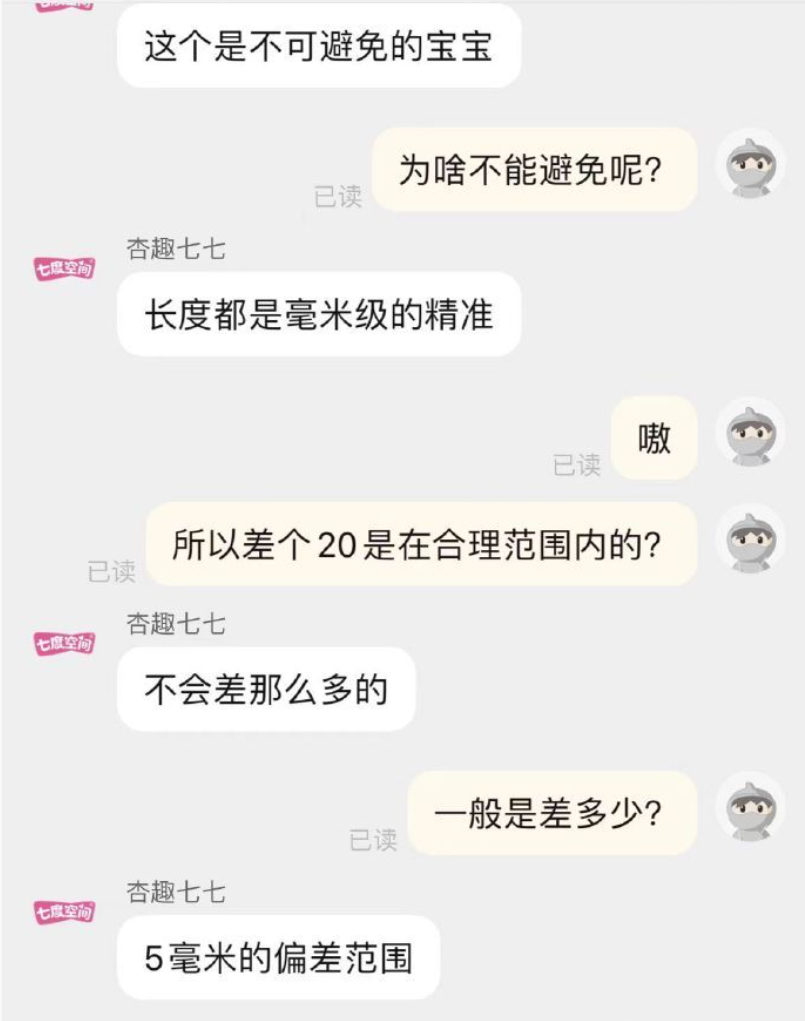Tap your avatar next to 所以差个20 message
This screenshot has width=805, height=1021.
[750, 543]
